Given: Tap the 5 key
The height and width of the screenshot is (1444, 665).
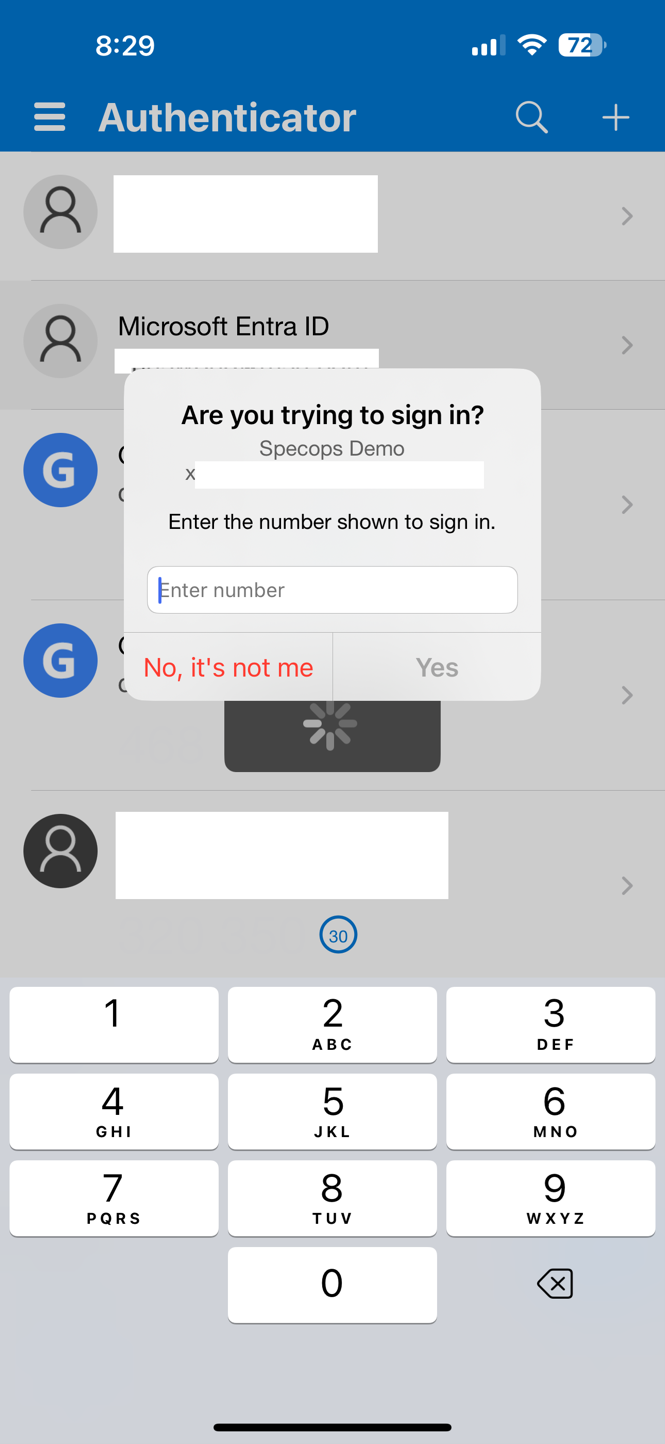Looking at the screenshot, I should [x=332, y=1112].
